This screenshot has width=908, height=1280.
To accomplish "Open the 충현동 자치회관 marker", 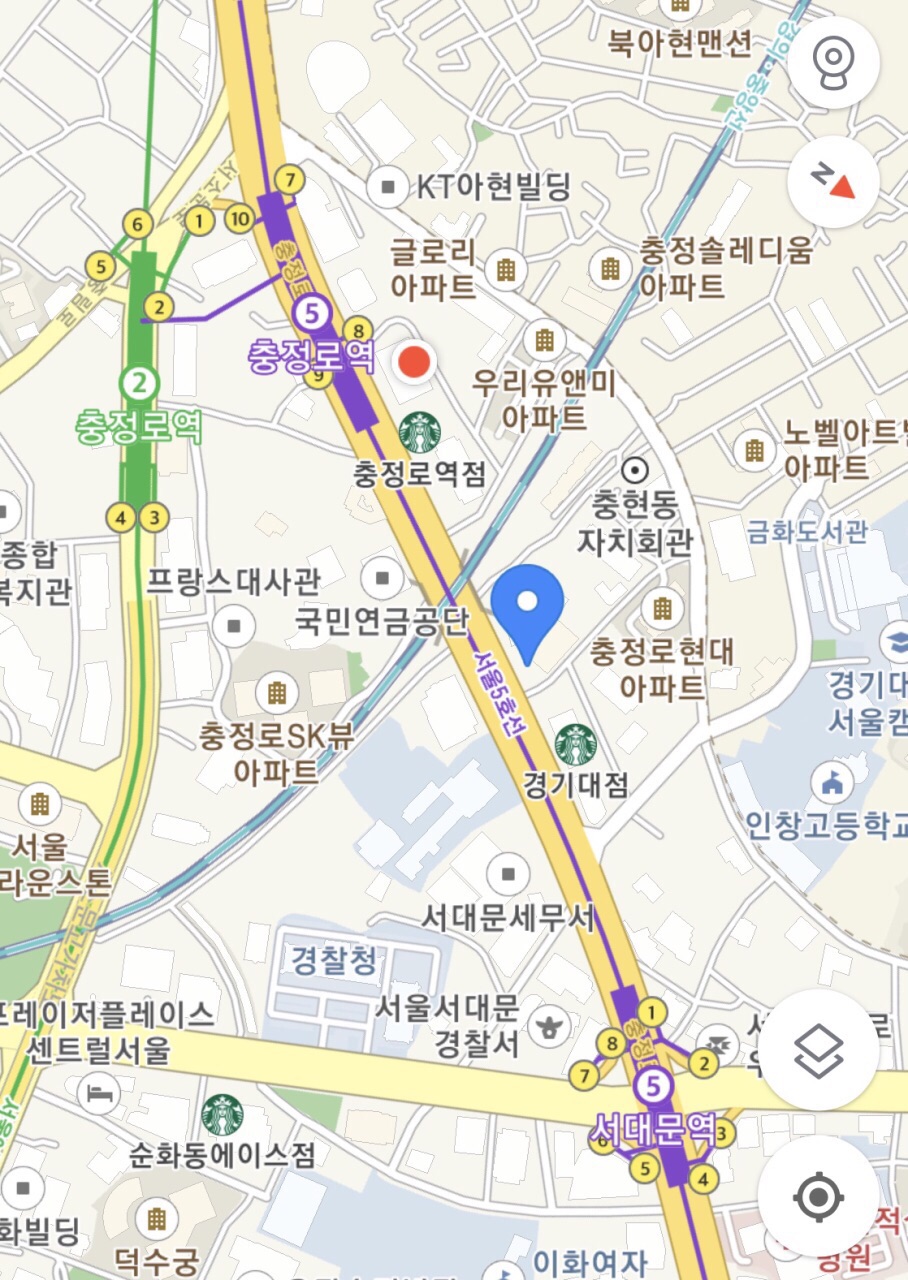I will click(x=634, y=469).
